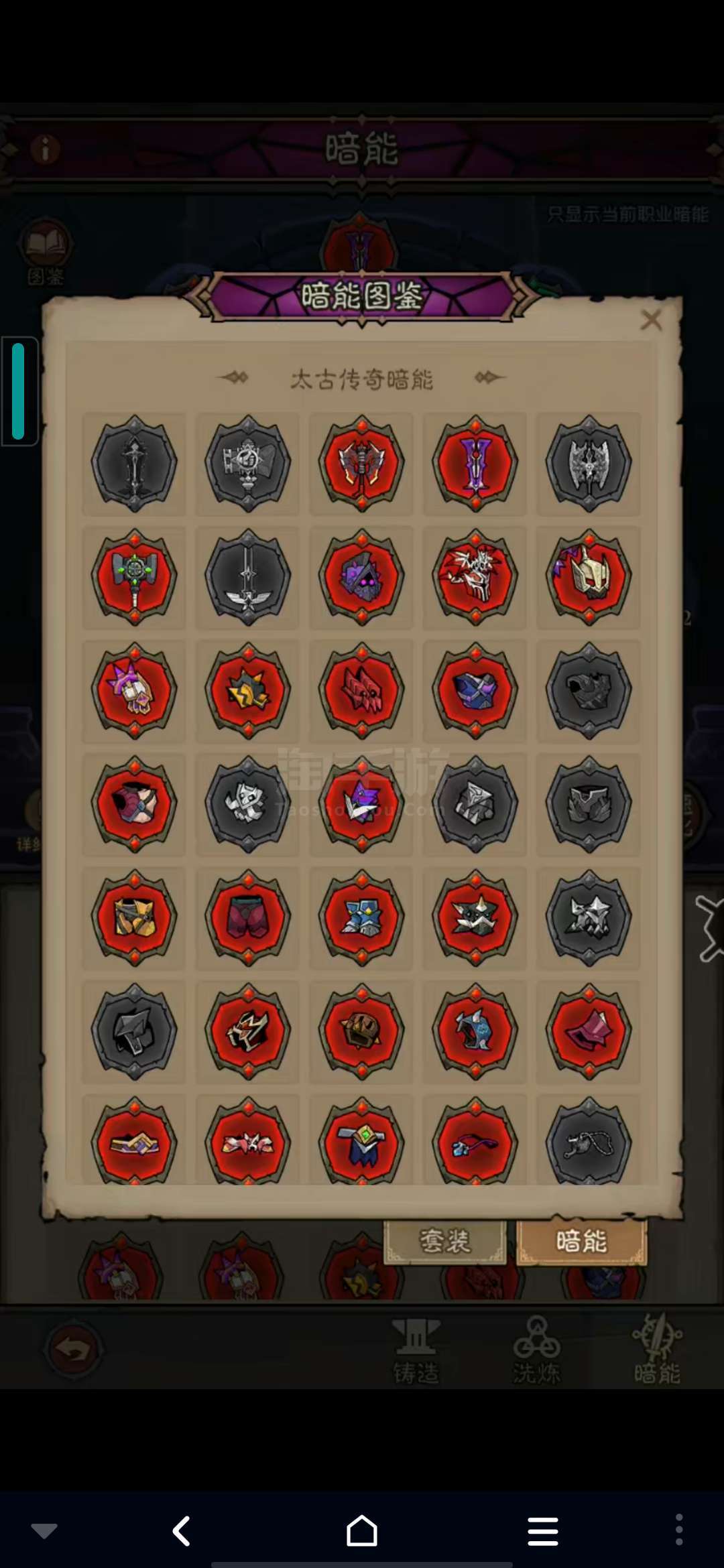Select the dark blue chest armor item
Image resolution: width=724 pixels, height=1568 pixels.
[x=475, y=690]
